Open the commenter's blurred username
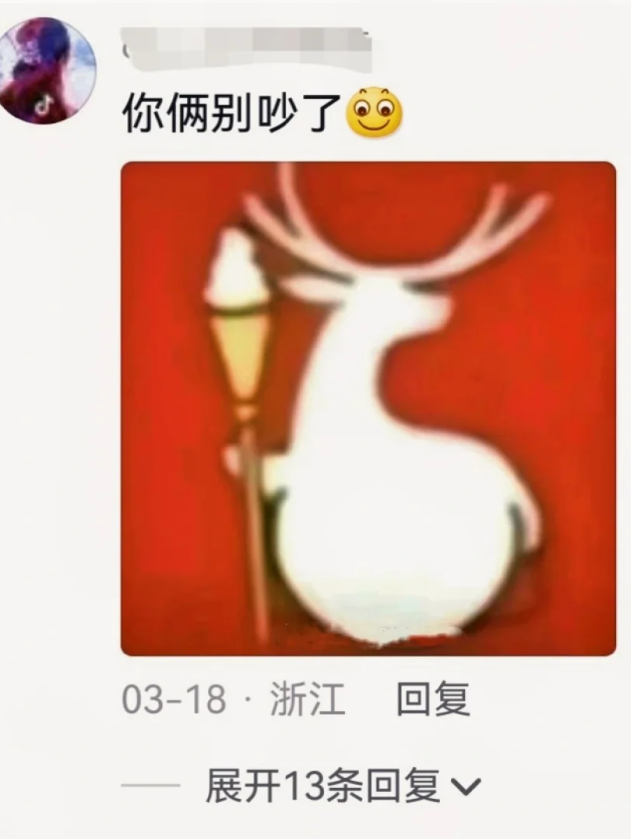The width and height of the screenshot is (631, 839). click(245, 47)
